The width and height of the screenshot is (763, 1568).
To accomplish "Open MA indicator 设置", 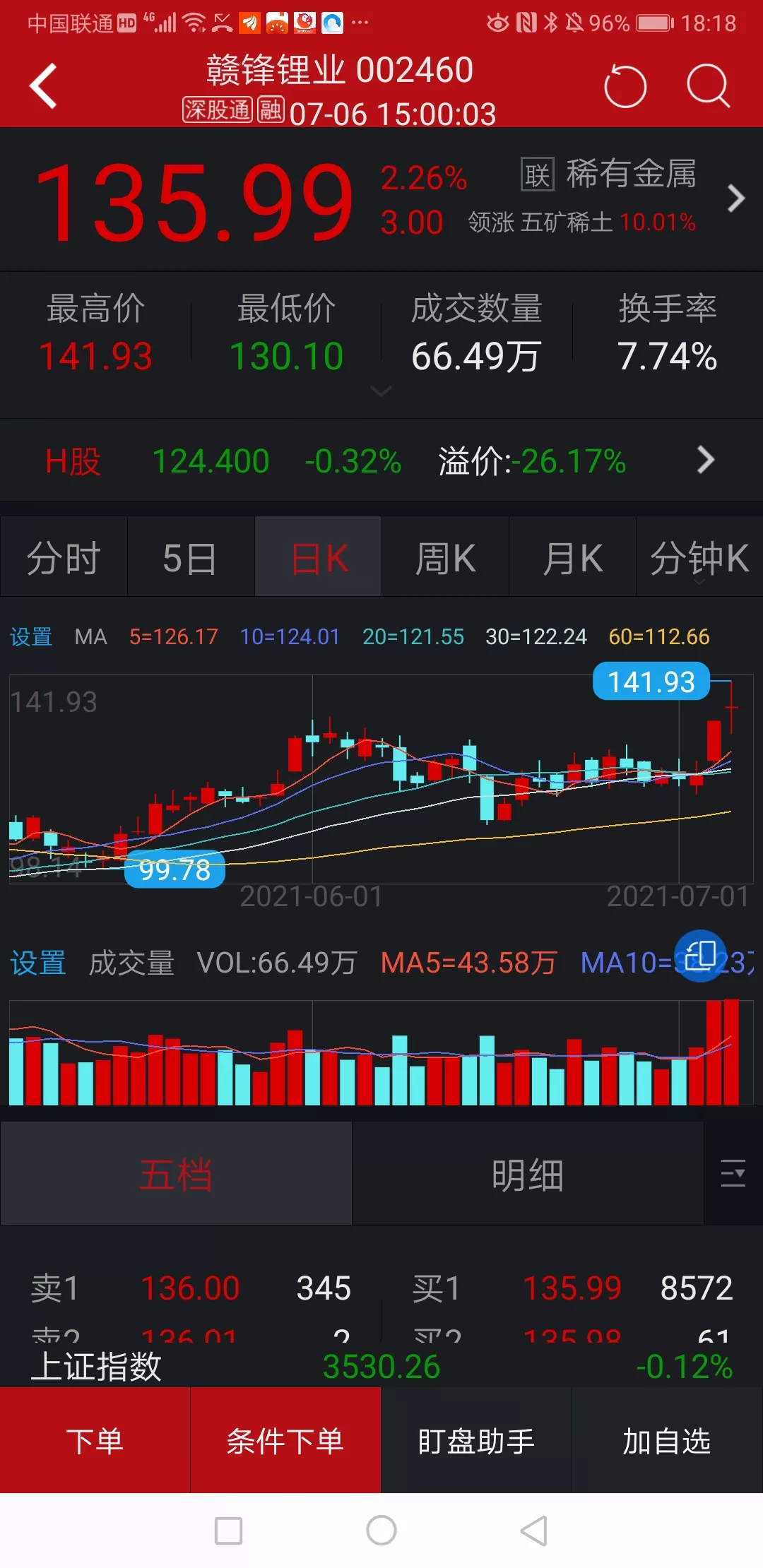I will point(31,637).
